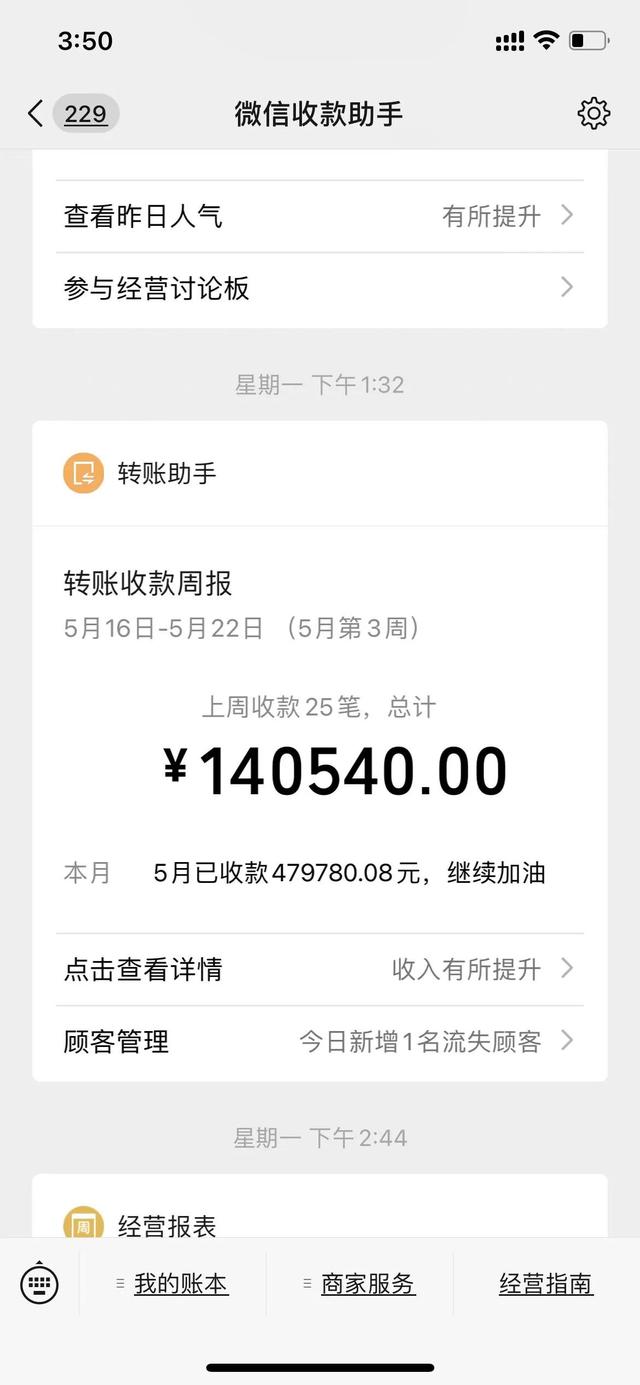Viewport: 640px width, 1385px height.
Task: Open 点击查看详情 for the weekly report
Action: click(x=320, y=969)
